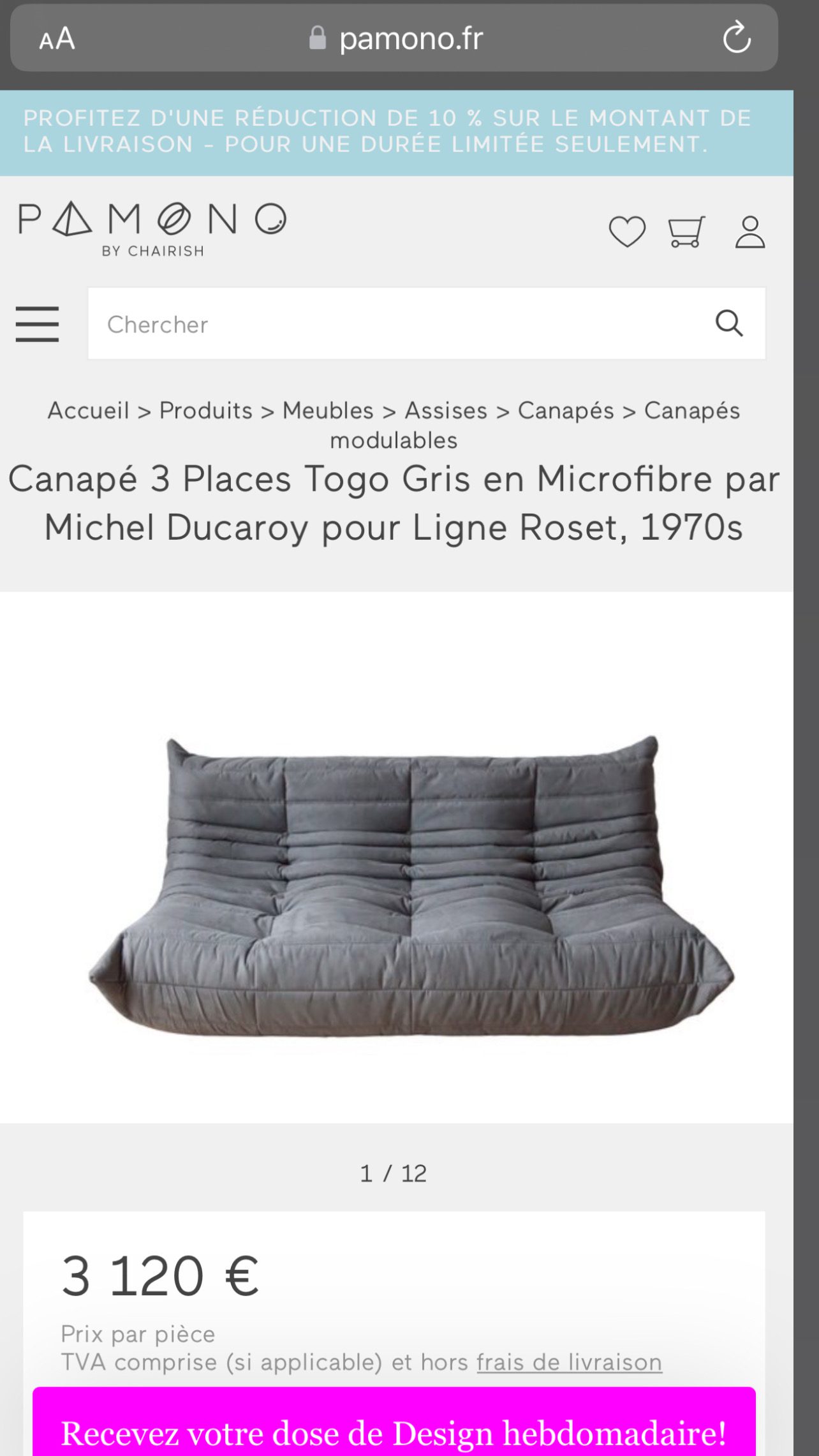Open the wishlist heart icon

(x=627, y=231)
